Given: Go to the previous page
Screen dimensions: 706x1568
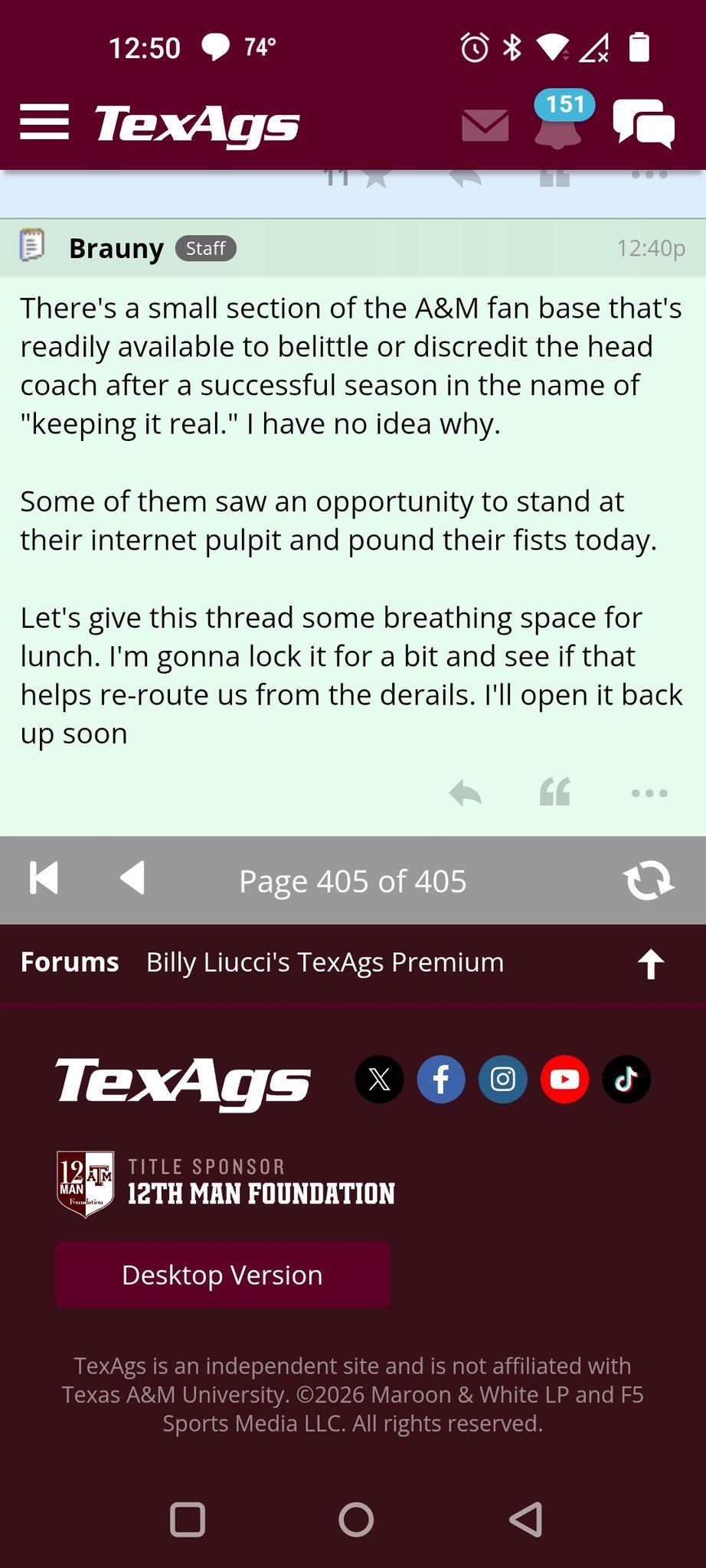Looking at the screenshot, I should [x=133, y=878].
